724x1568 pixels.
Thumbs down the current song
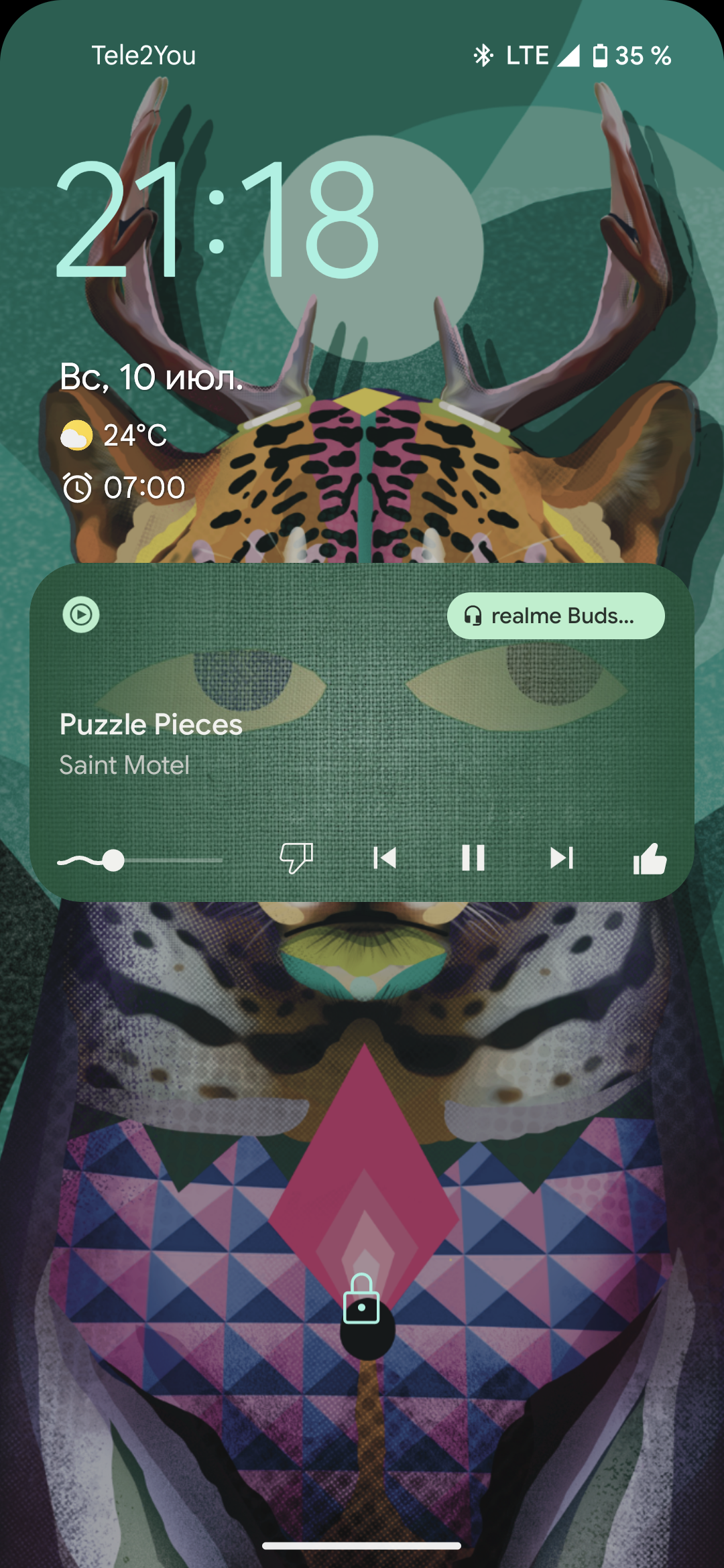click(296, 858)
